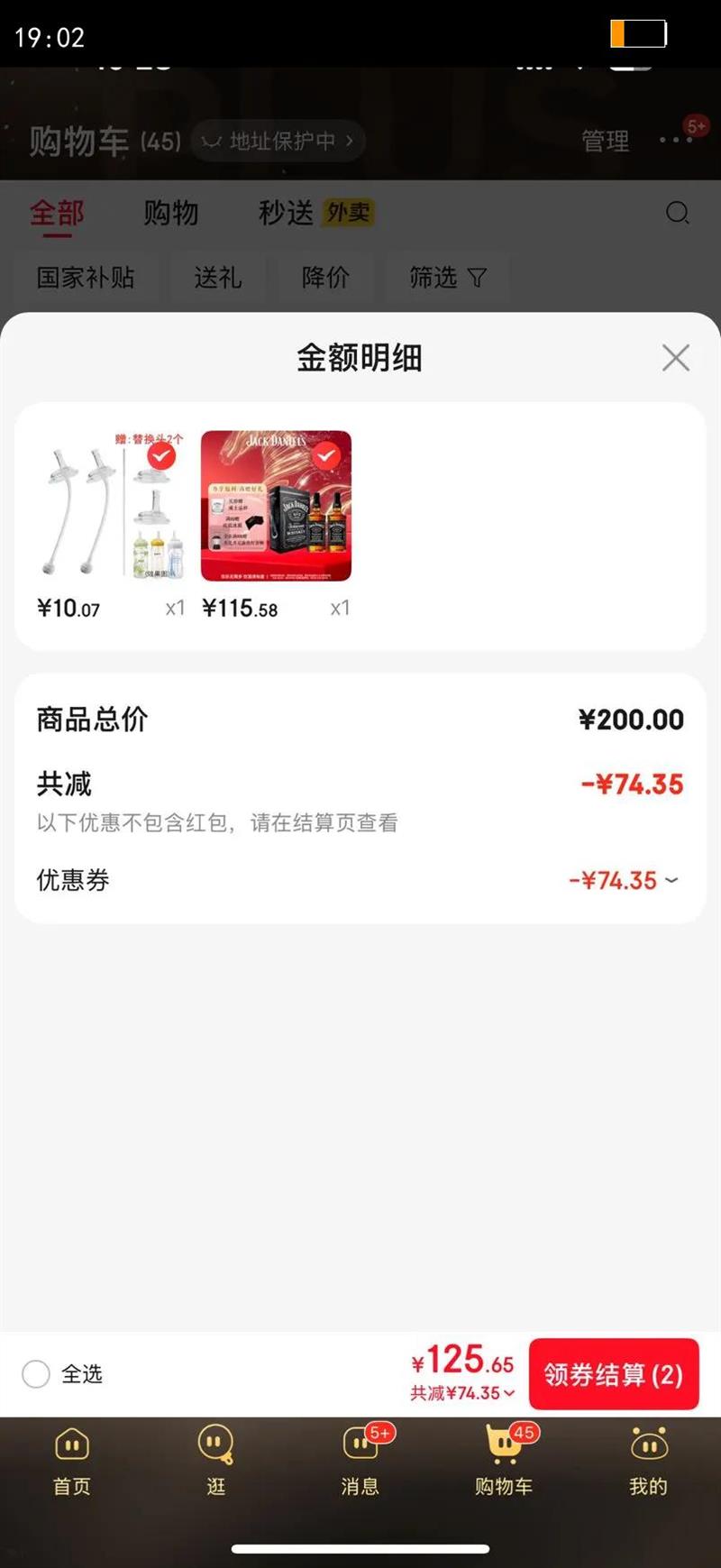Open the 购物车 cart tab

point(505,1463)
